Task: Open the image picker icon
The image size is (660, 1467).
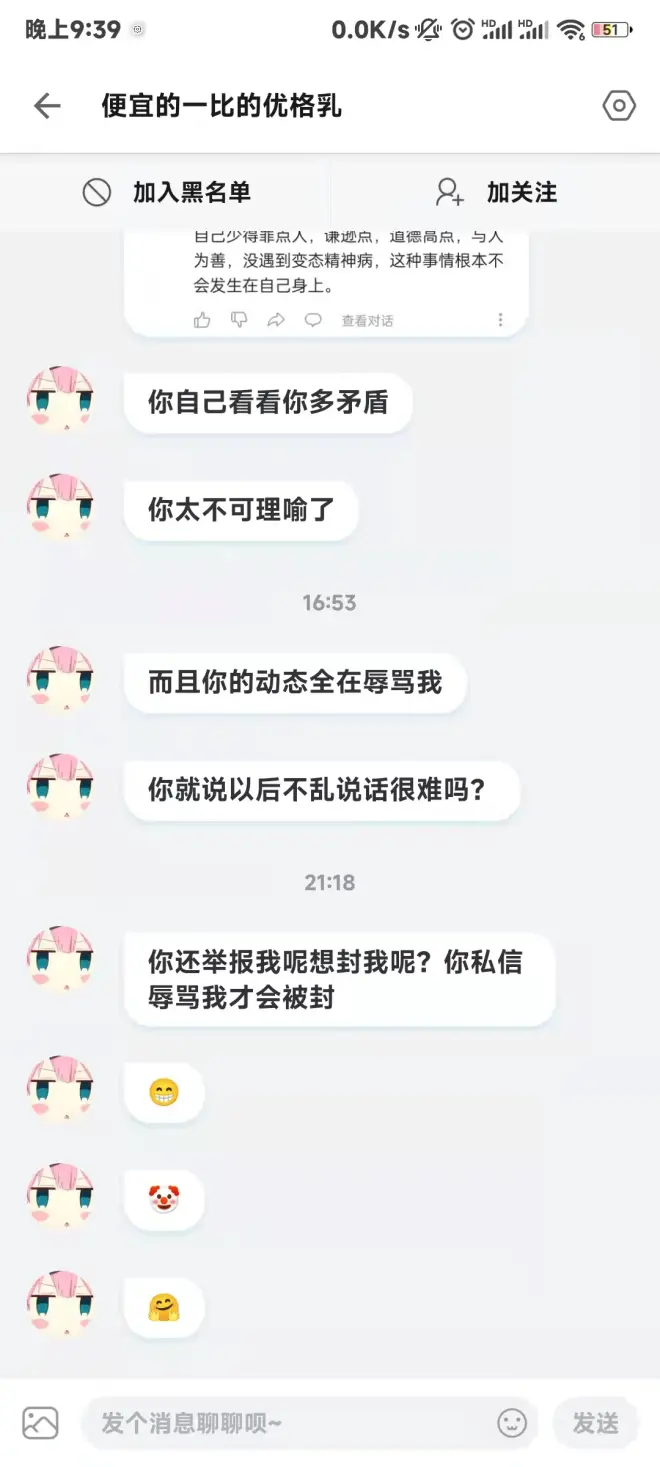Action: tap(41, 1422)
